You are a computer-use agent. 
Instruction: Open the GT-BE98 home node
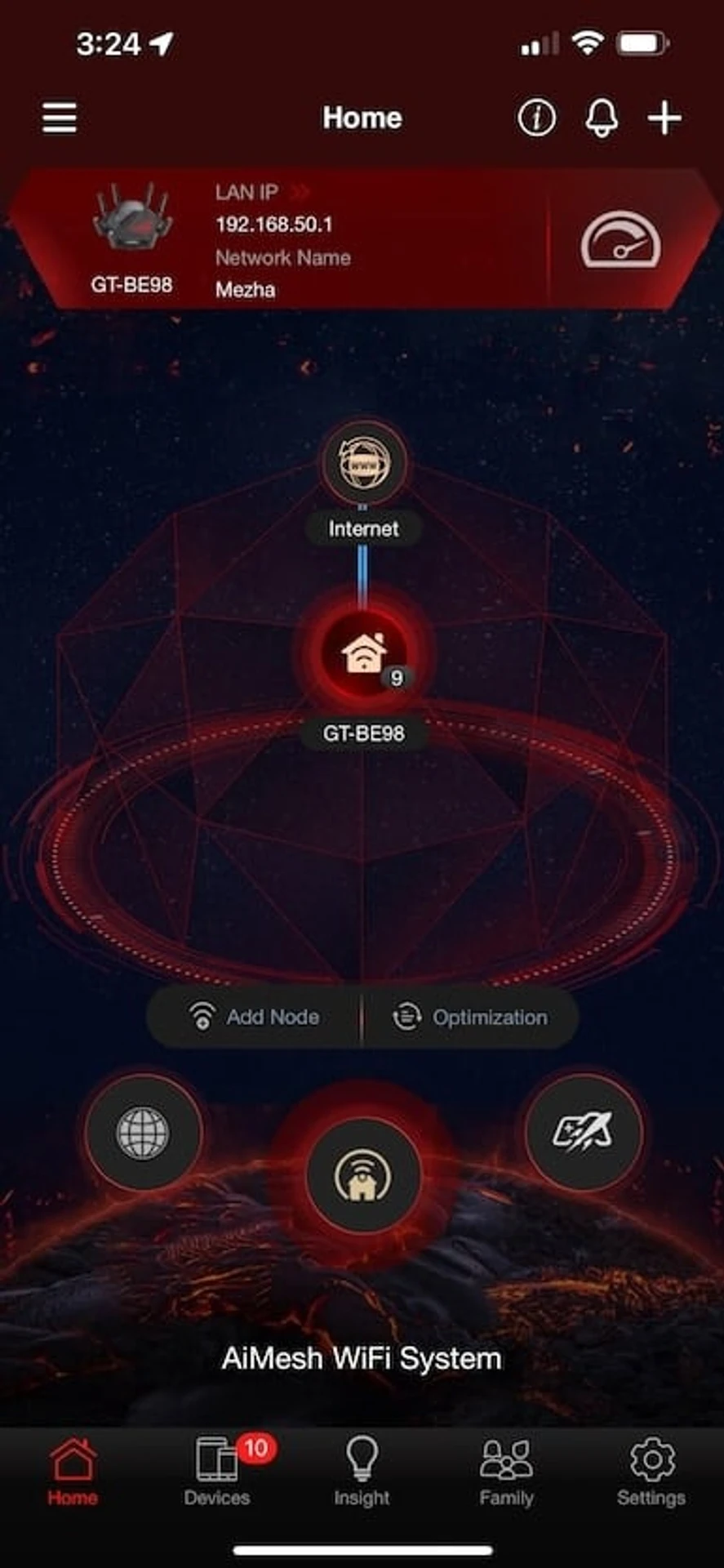pos(364,655)
